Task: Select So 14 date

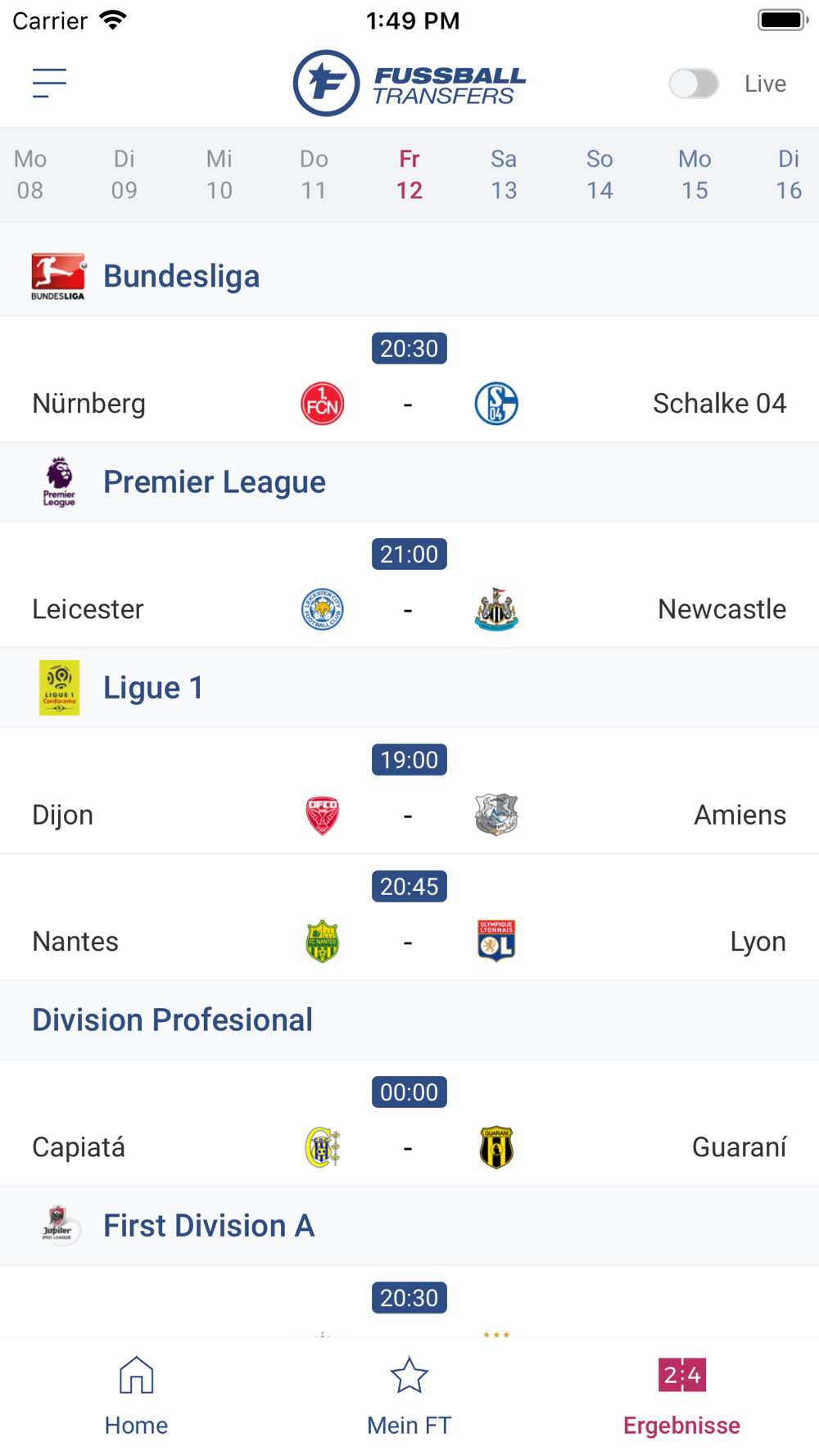Action: coord(600,174)
